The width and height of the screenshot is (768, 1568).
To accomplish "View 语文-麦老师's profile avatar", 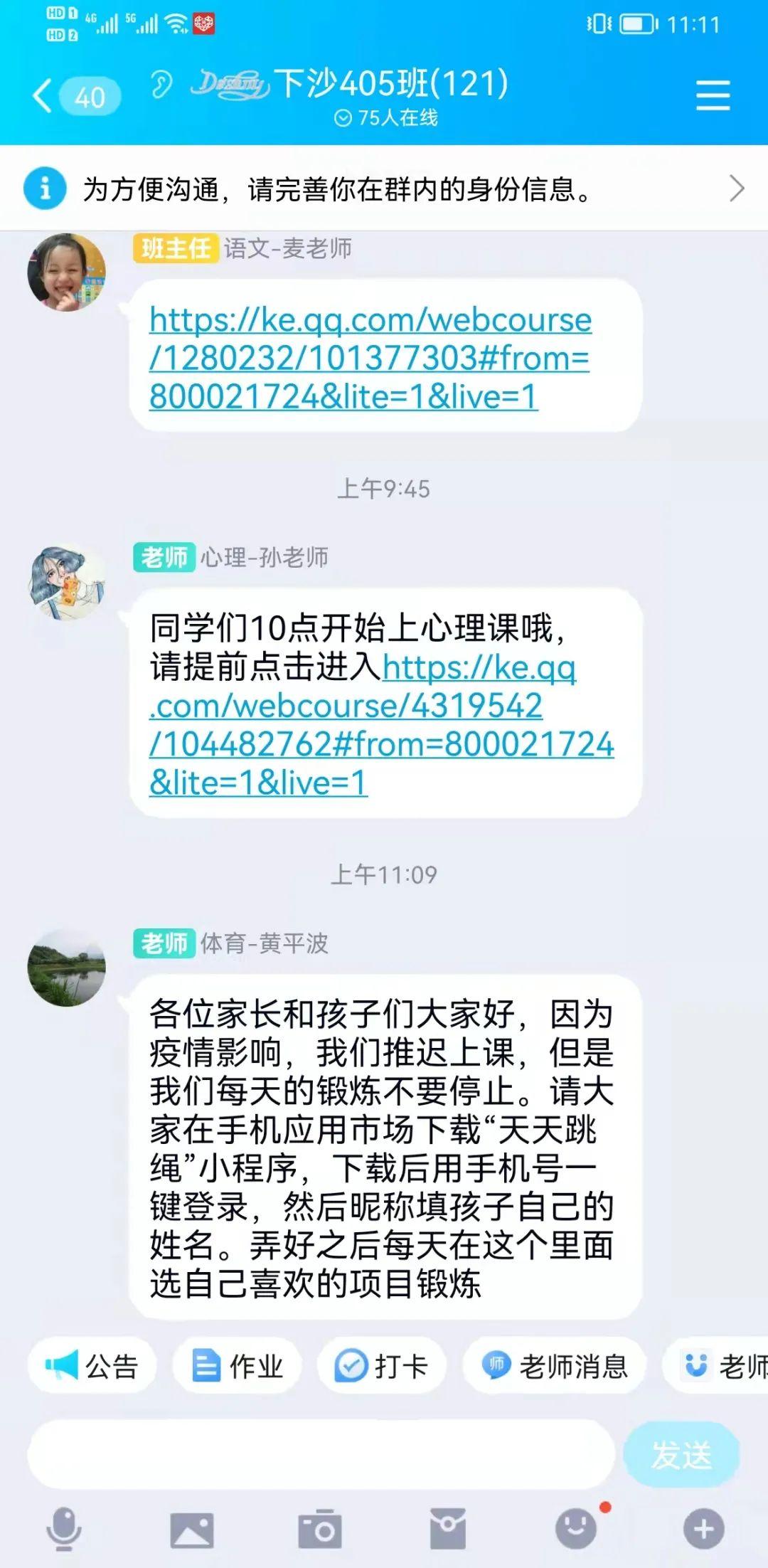I will (x=66, y=272).
